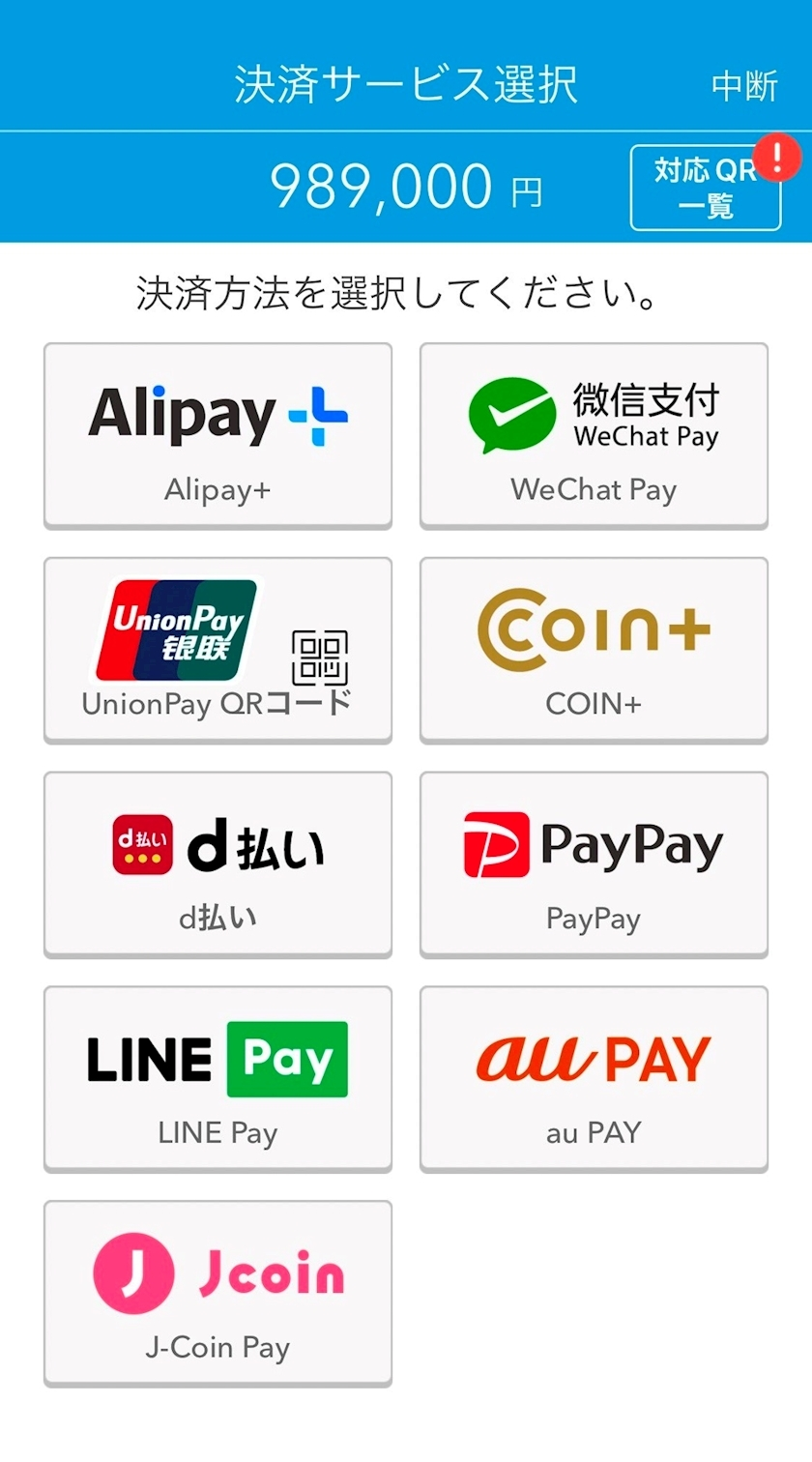Viewport: 812px width, 1462px height.
Task: Choose d払い as payment service
Action: click(x=217, y=864)
